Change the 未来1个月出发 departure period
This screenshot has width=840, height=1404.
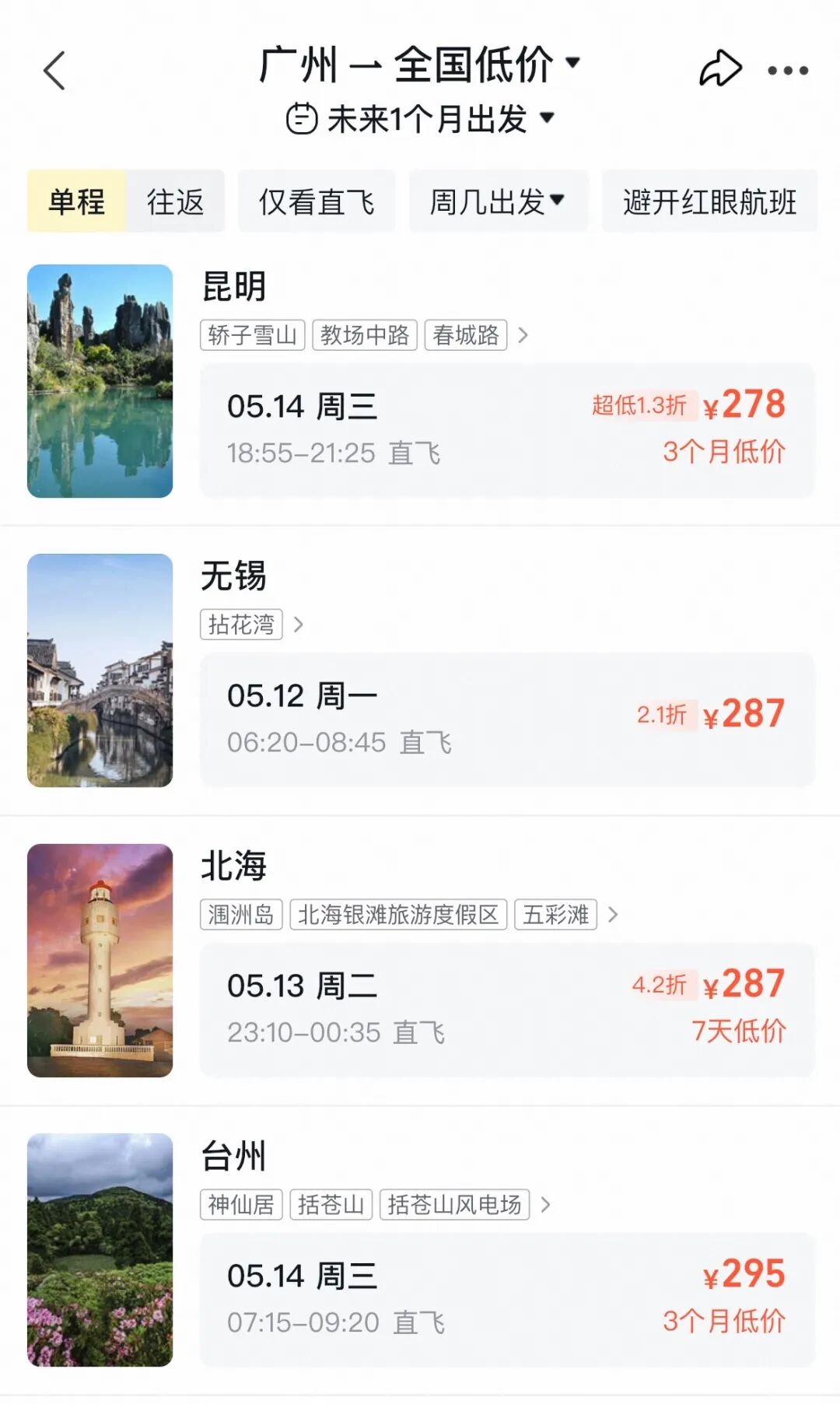pyautogui.click(x=420, y=119)
